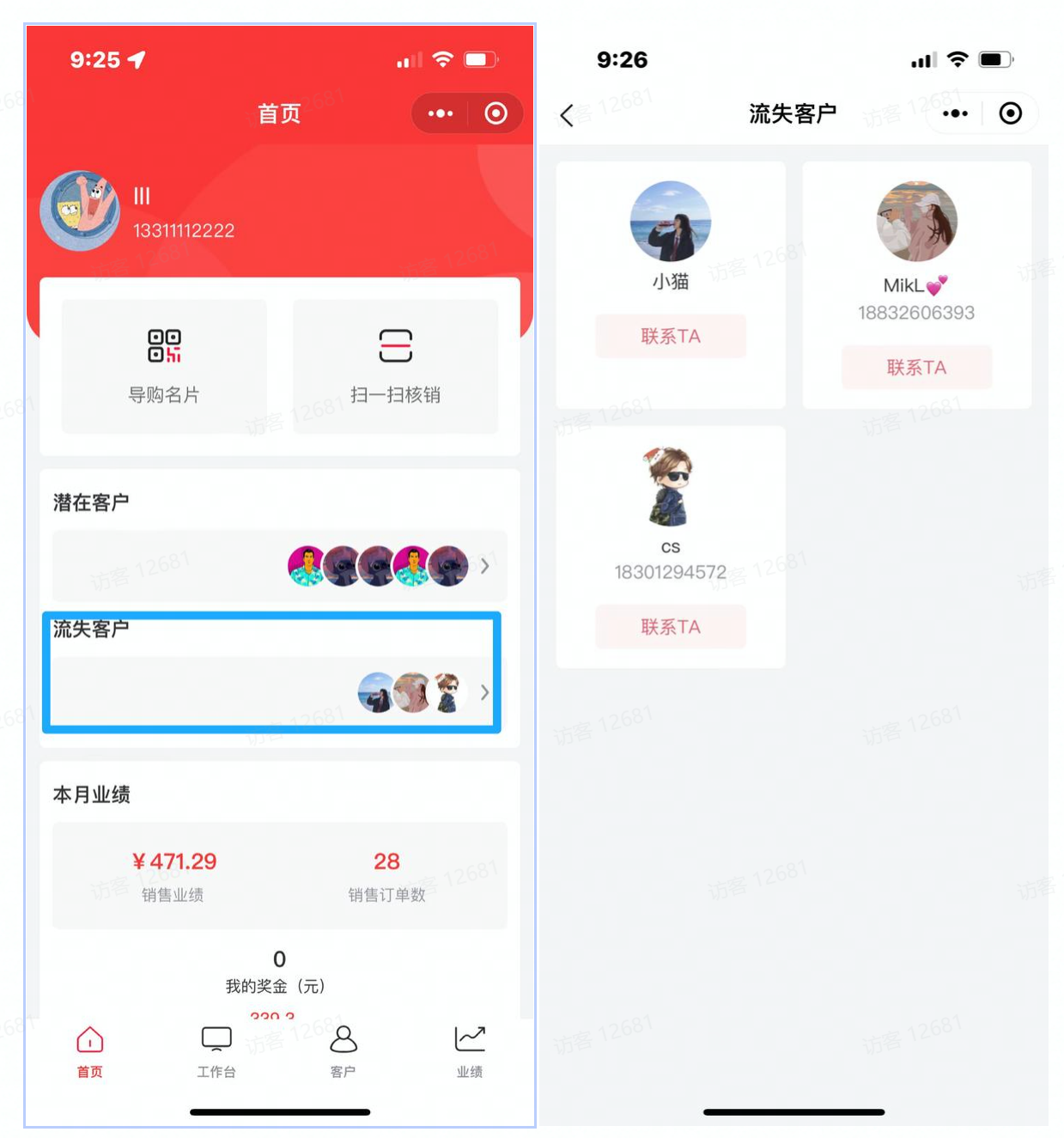Open the 潜在客户 list row
The height and width of the screenshot is (1138, 1064).
coord(280,566)
